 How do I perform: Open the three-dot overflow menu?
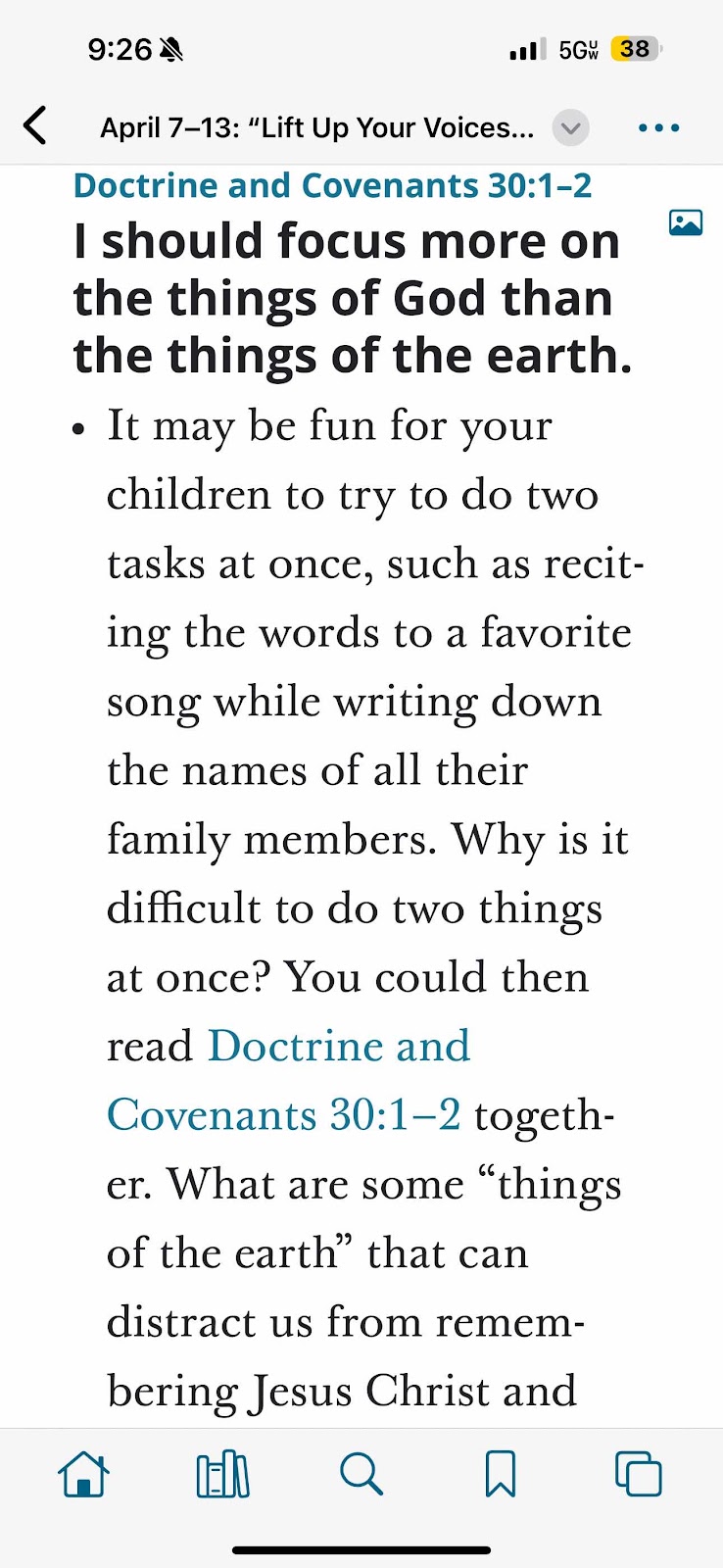659,127
